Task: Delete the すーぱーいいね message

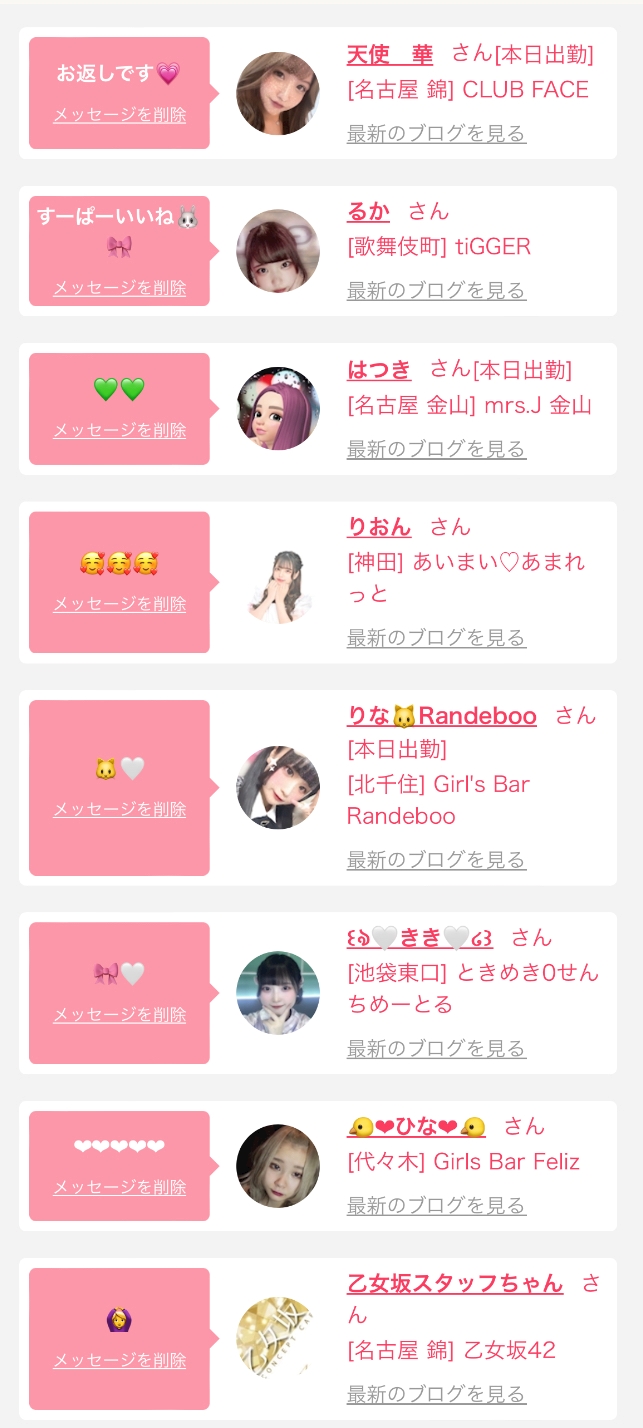Action: (120, 288)
